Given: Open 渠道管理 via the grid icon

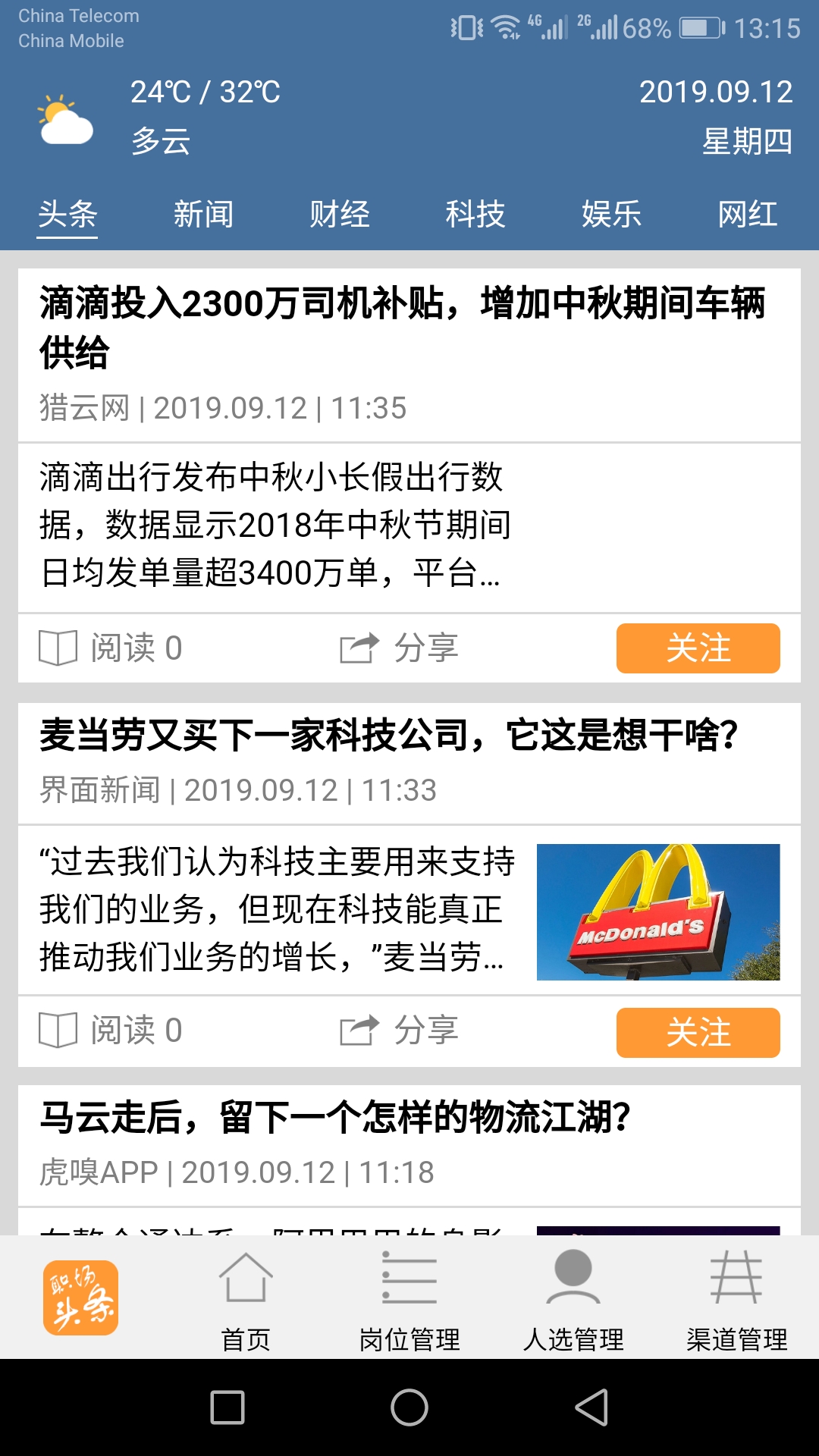Looking at the screenshot, I should [x=737, y=1278].
